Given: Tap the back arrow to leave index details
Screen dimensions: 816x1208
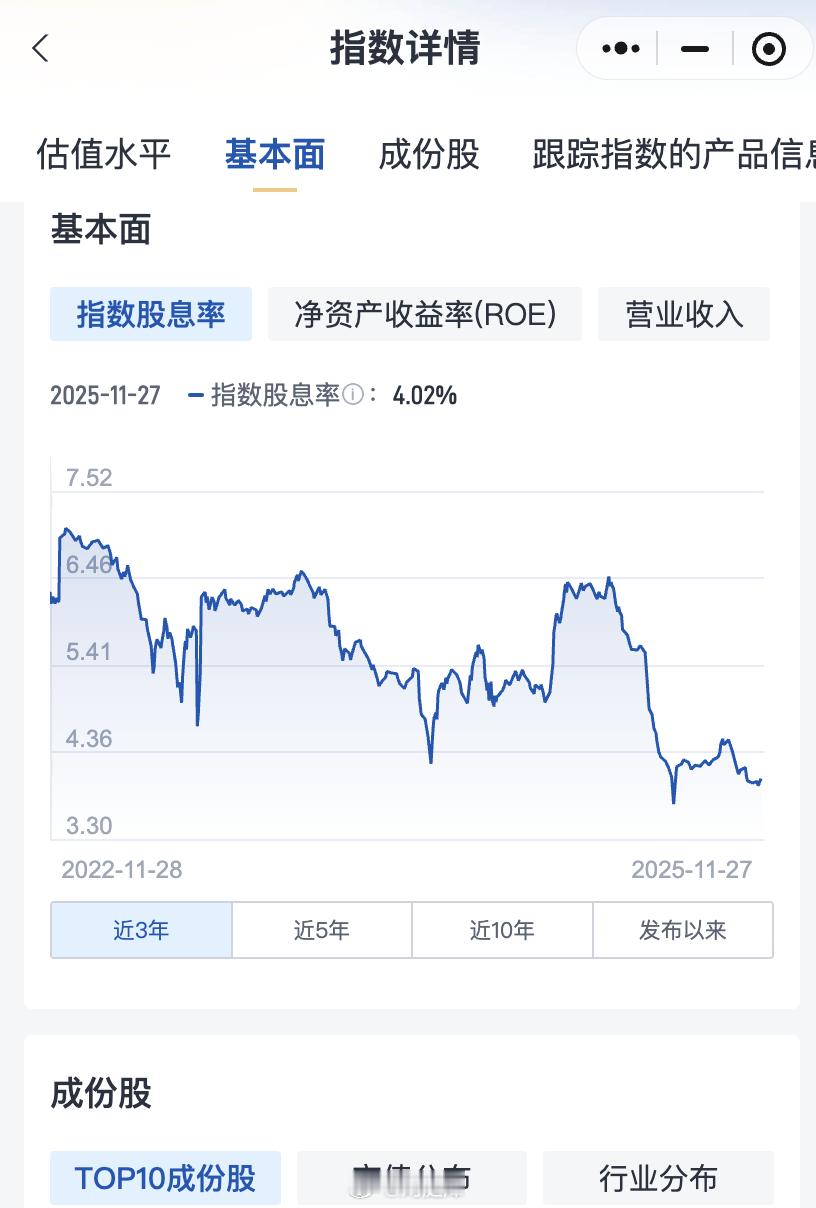Looking at the screenshot, I should [x=40, y=47].
